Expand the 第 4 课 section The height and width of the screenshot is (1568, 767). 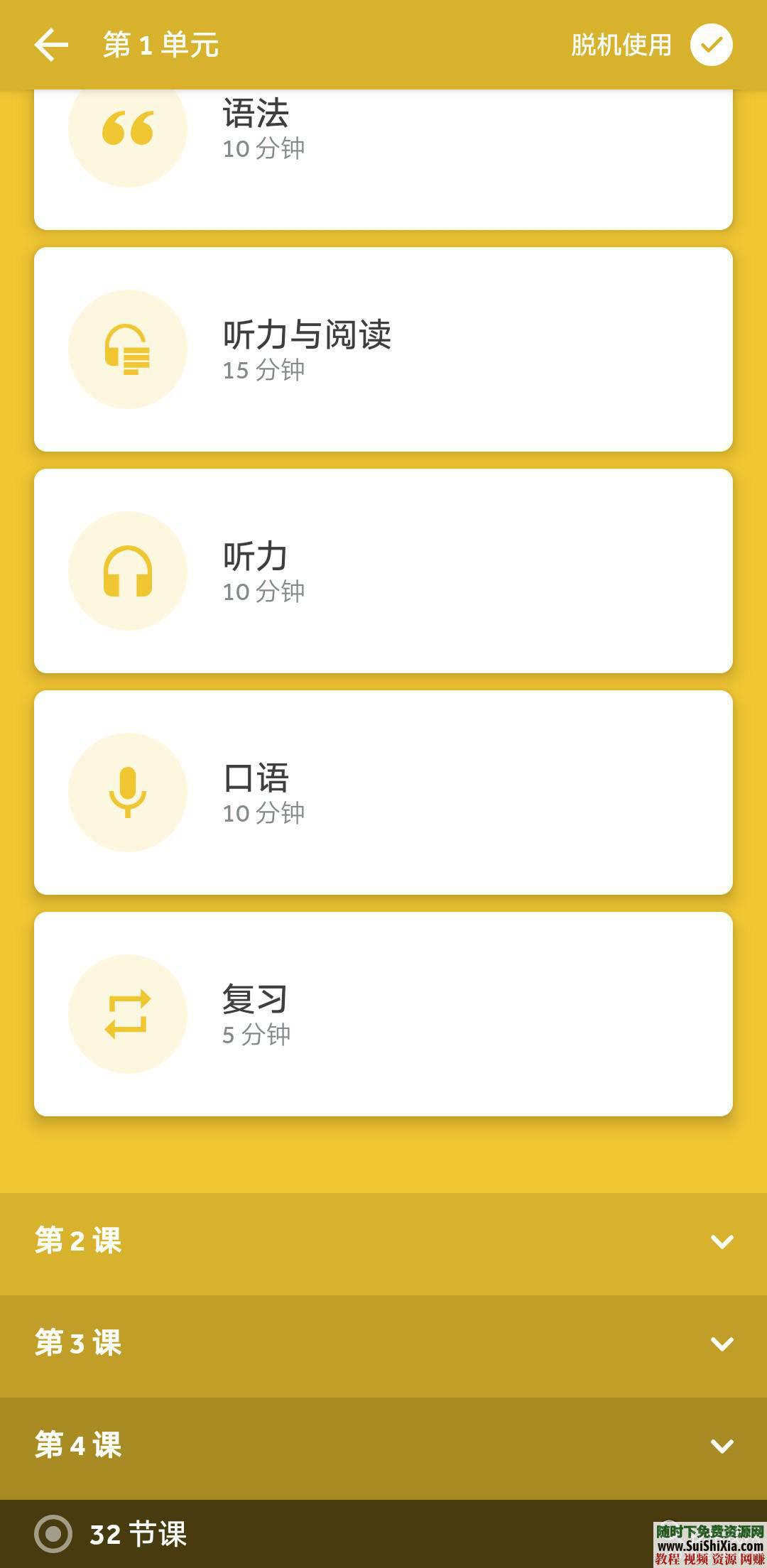(x=383, y=1446)
